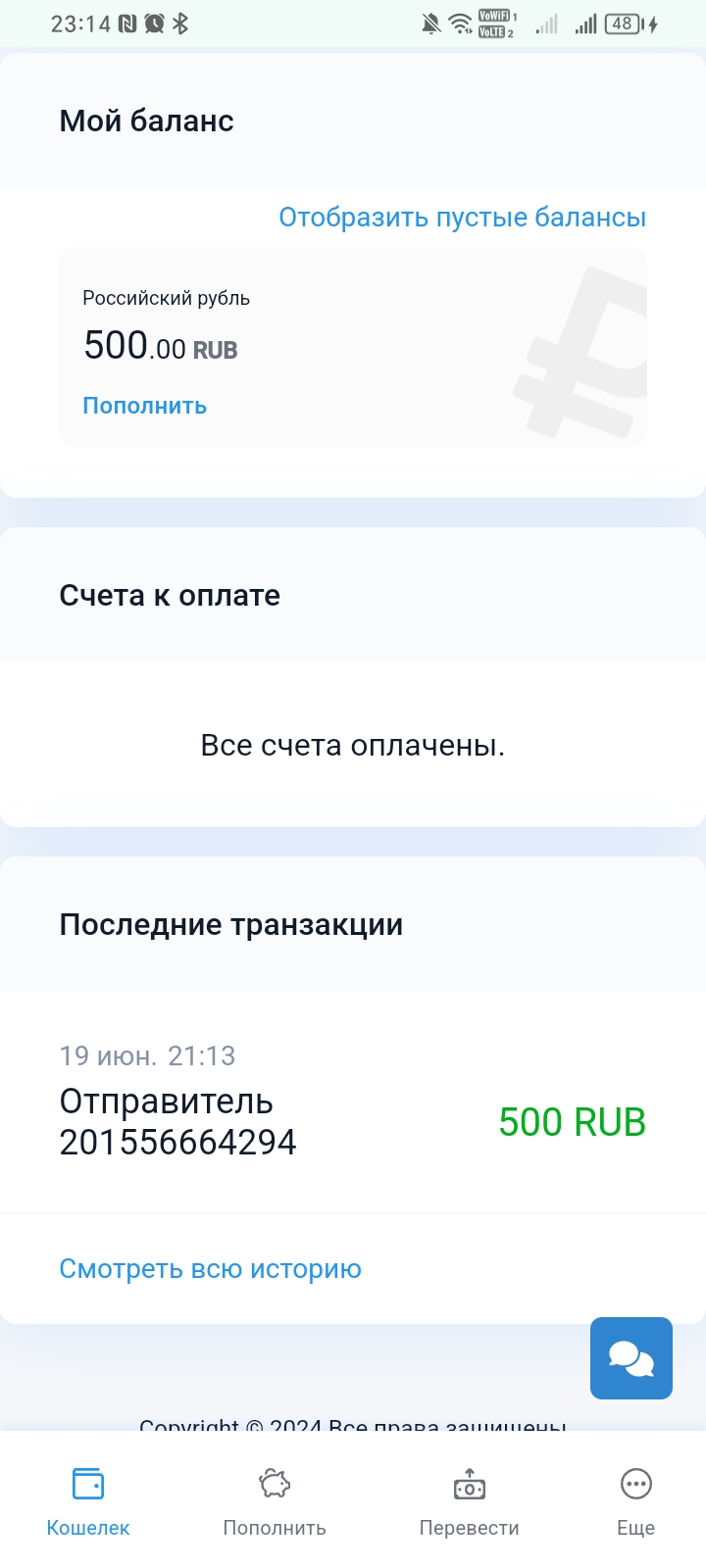Open the Российский рубль balance card

pos(353,347)
